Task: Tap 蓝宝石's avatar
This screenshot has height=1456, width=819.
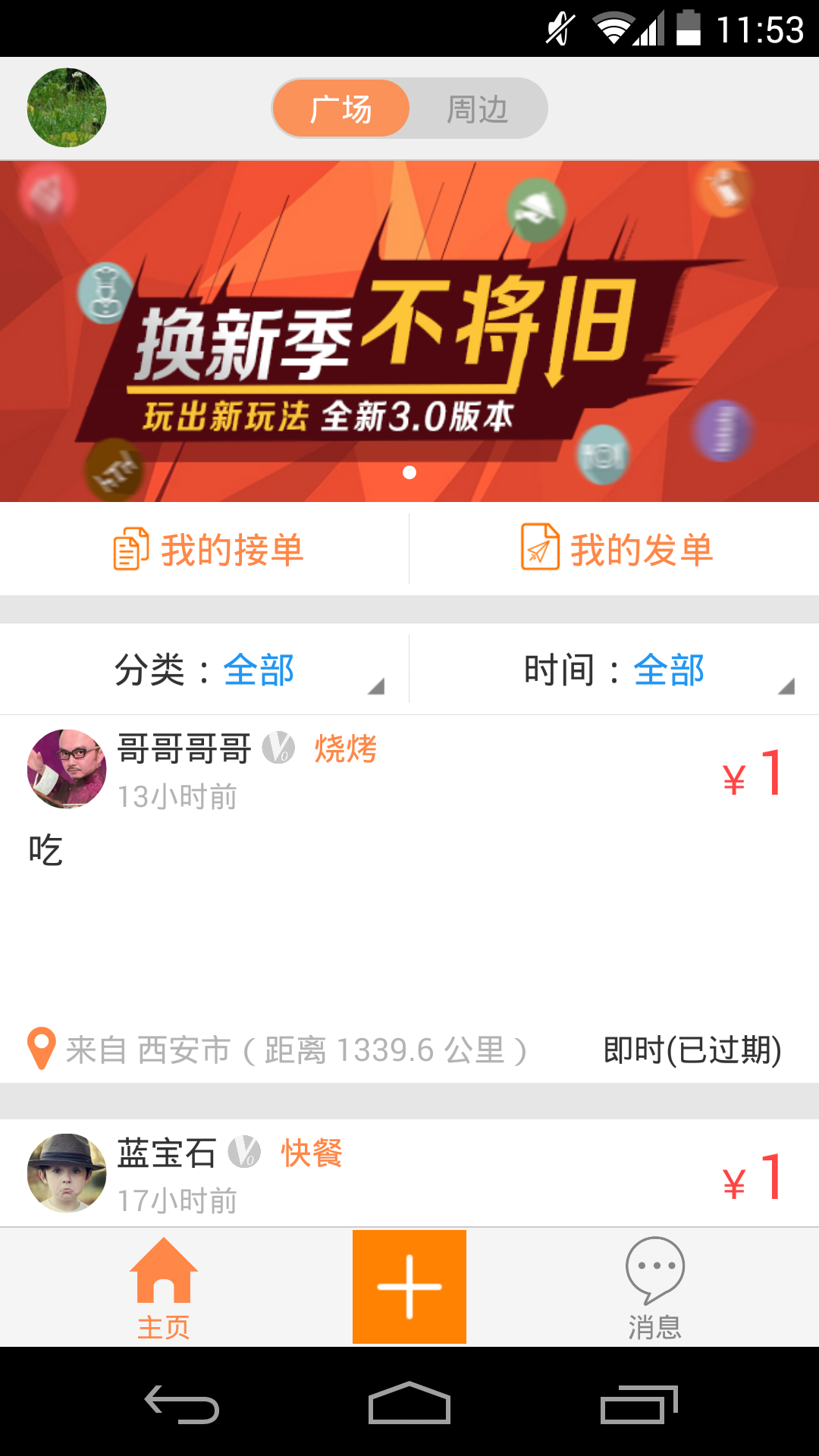Action: click(x=67, y=1172)
